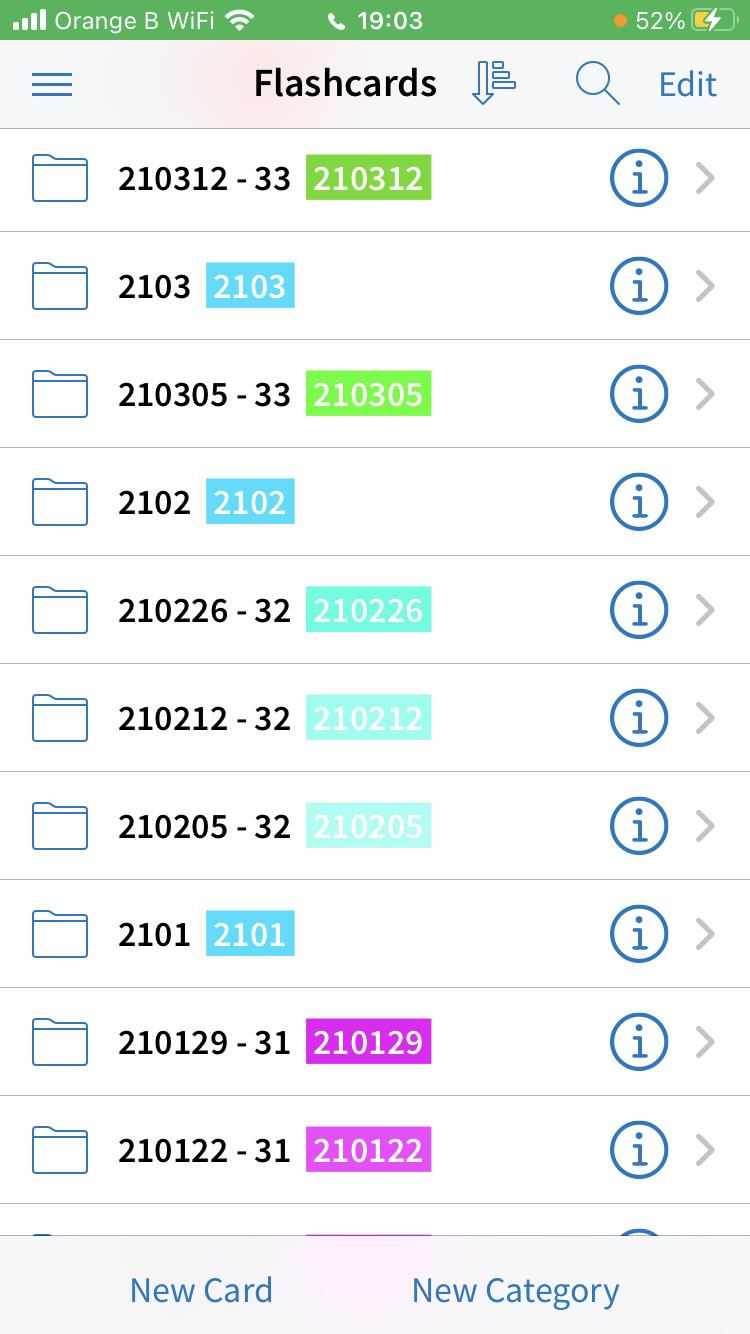Open the 2101 category
The width and height of the screenshot is (750, 1334).
(x=375, y=935)
